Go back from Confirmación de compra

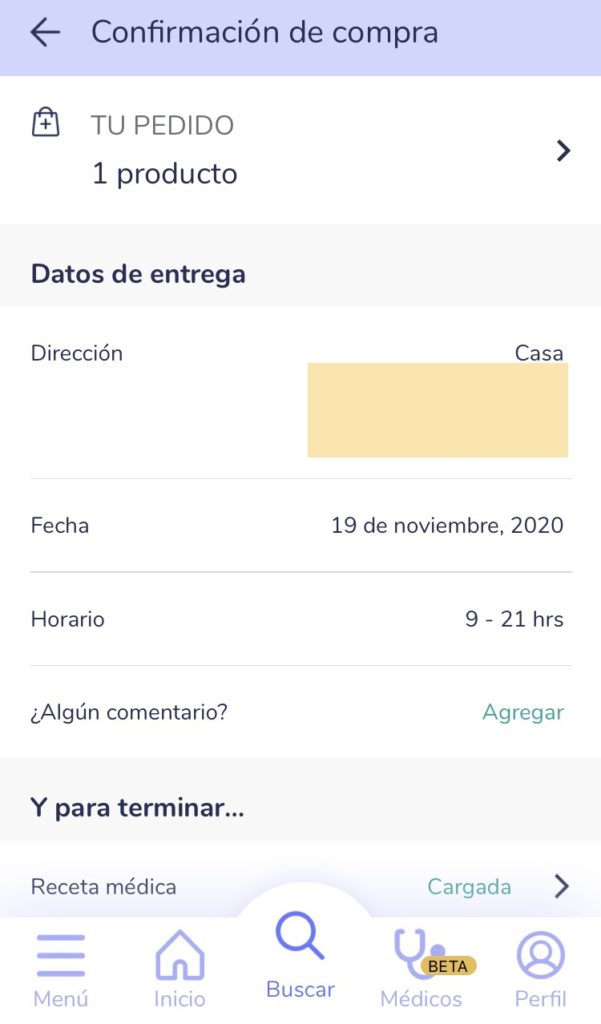[x=45, y=32]
